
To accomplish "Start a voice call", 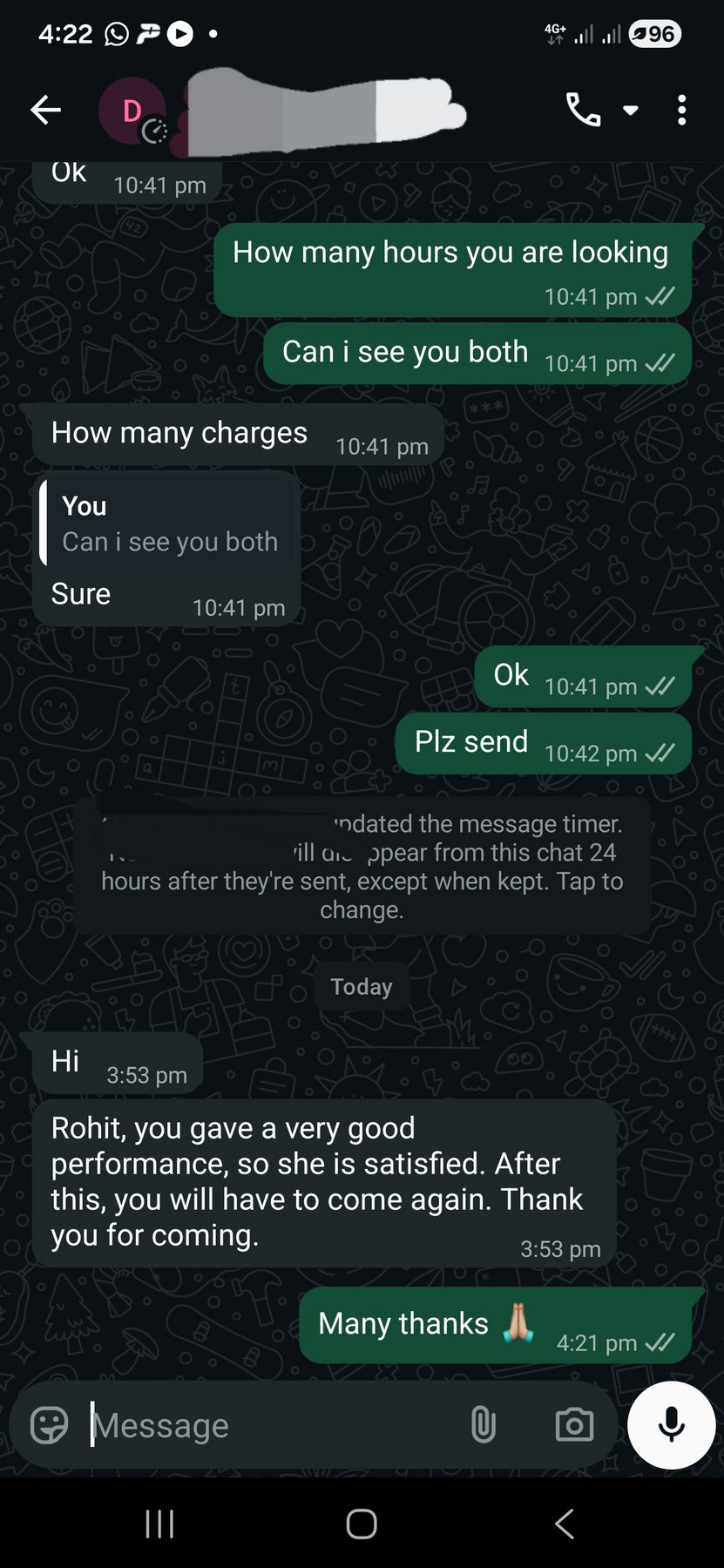I will [x=583, y=110].
